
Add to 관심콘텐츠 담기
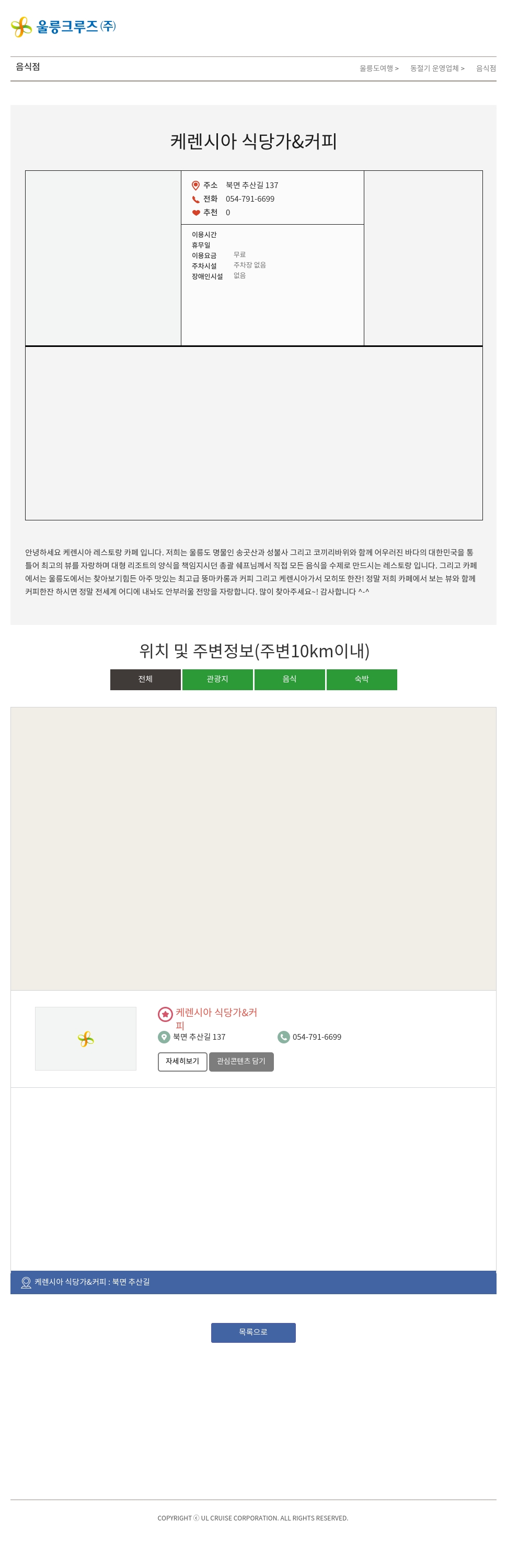241,1061
